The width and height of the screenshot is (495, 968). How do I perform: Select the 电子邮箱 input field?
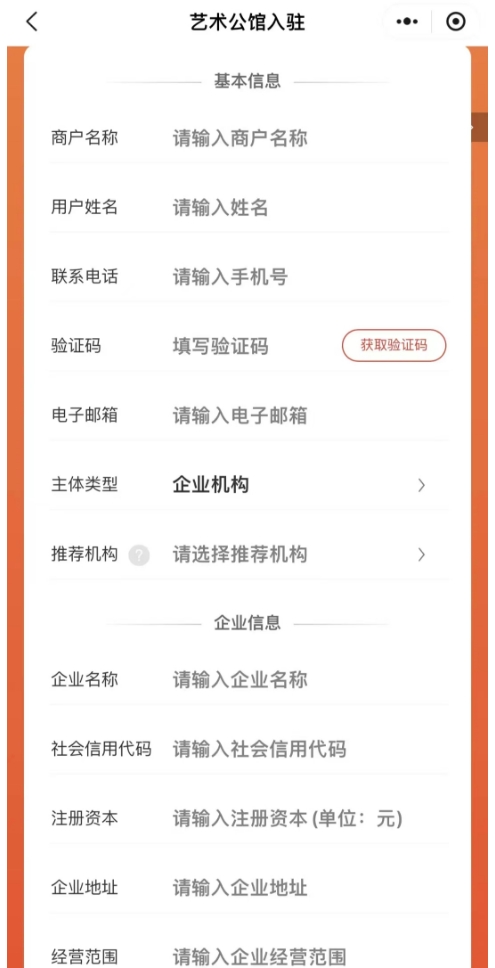point(309,415)
